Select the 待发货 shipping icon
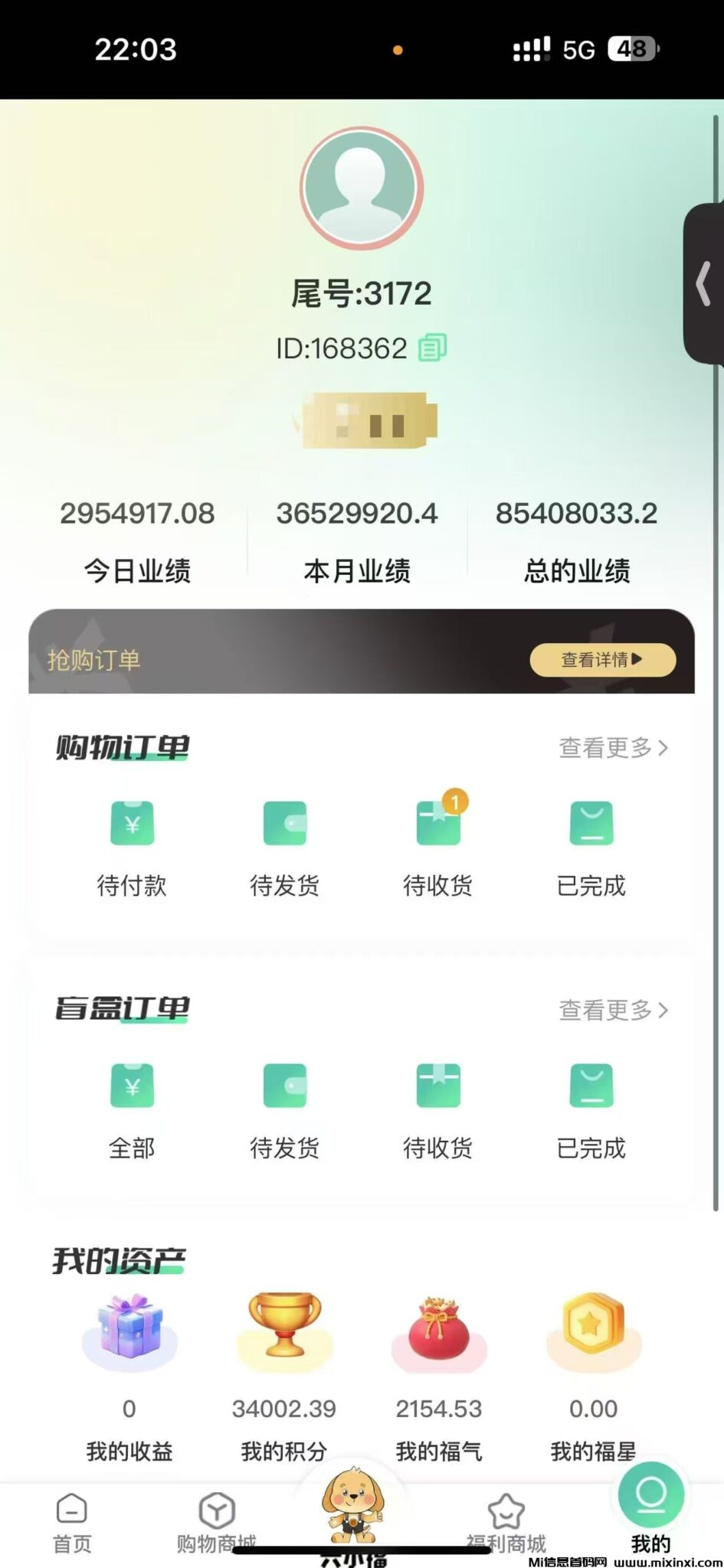724x1568 pixels. pyautogui.click(x=285, y=823)
